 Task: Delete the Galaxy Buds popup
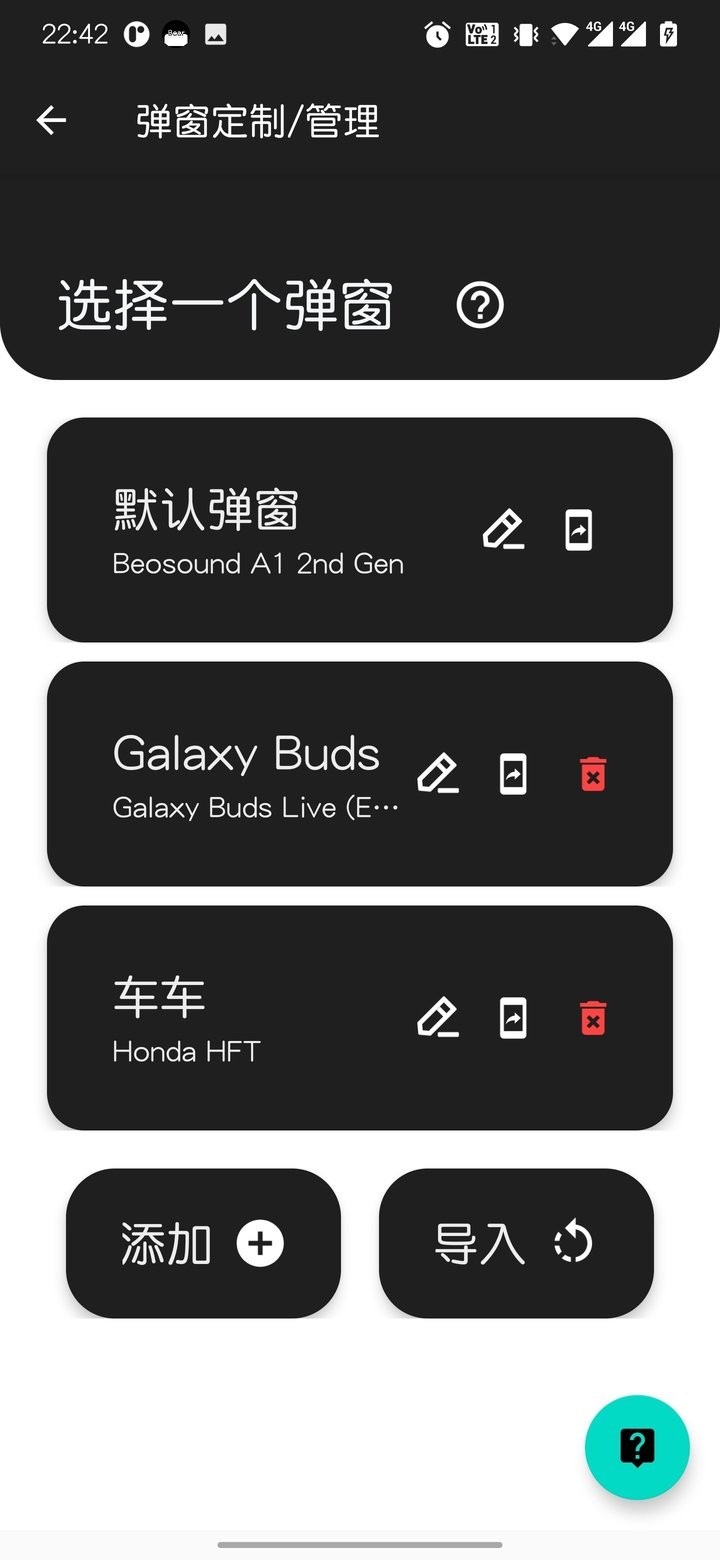coord(592,773)
